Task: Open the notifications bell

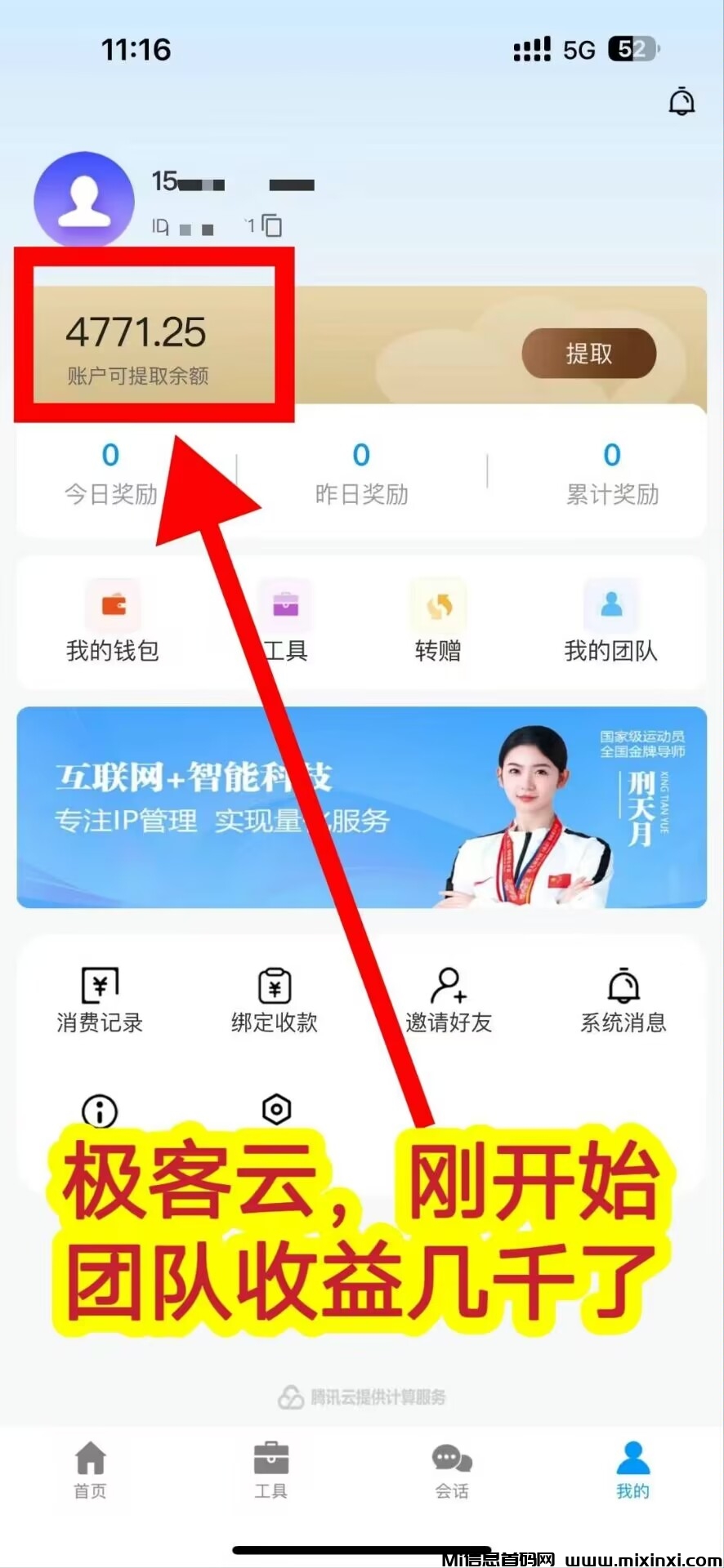Action: (x=681, y=102)
